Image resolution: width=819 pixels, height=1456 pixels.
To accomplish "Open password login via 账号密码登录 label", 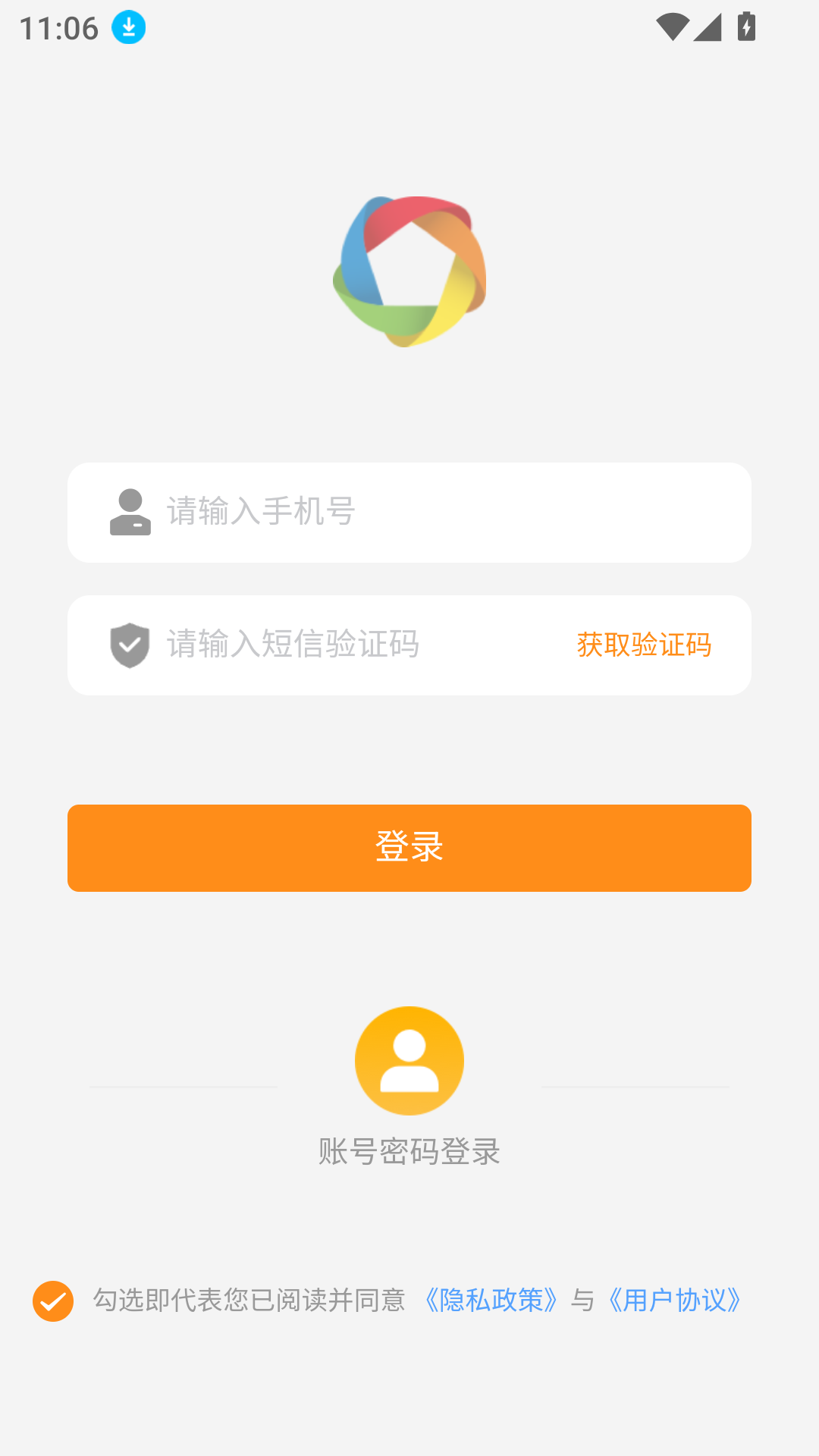I will pyautogui.click(x=409, y=1150).
